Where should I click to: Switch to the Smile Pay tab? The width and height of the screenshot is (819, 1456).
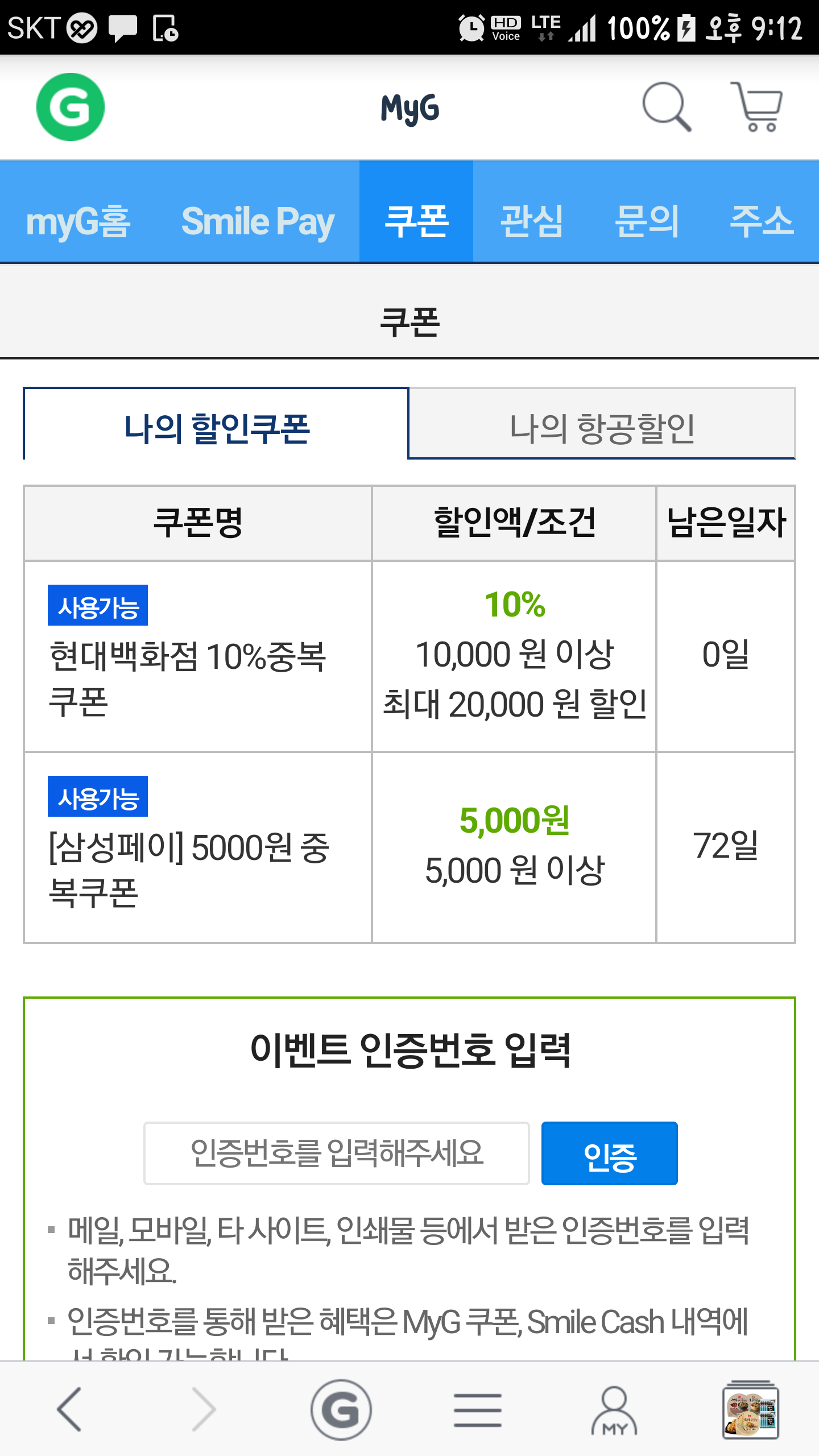pos(258,221)
